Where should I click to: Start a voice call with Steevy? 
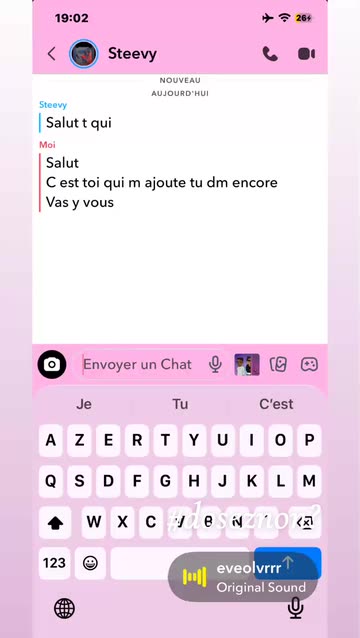click(270, 54)
